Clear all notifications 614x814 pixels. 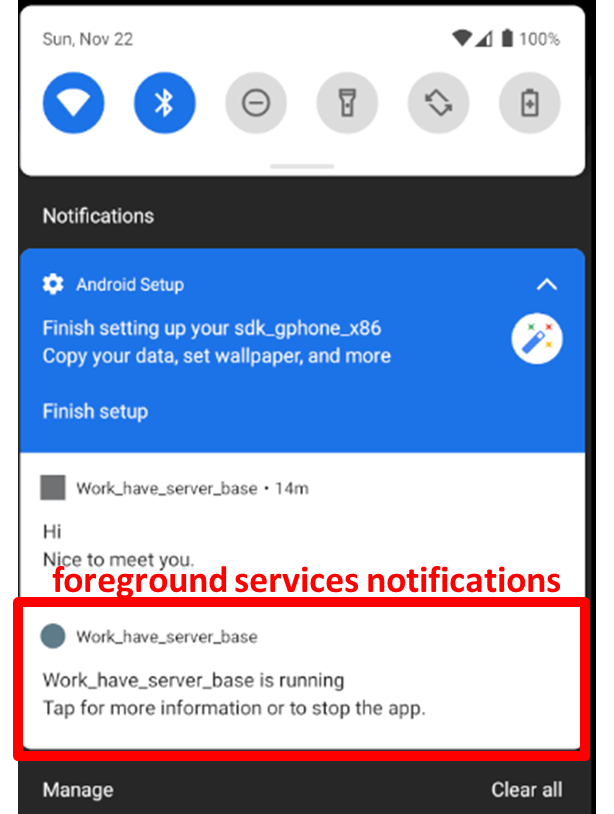pos(526,790)
